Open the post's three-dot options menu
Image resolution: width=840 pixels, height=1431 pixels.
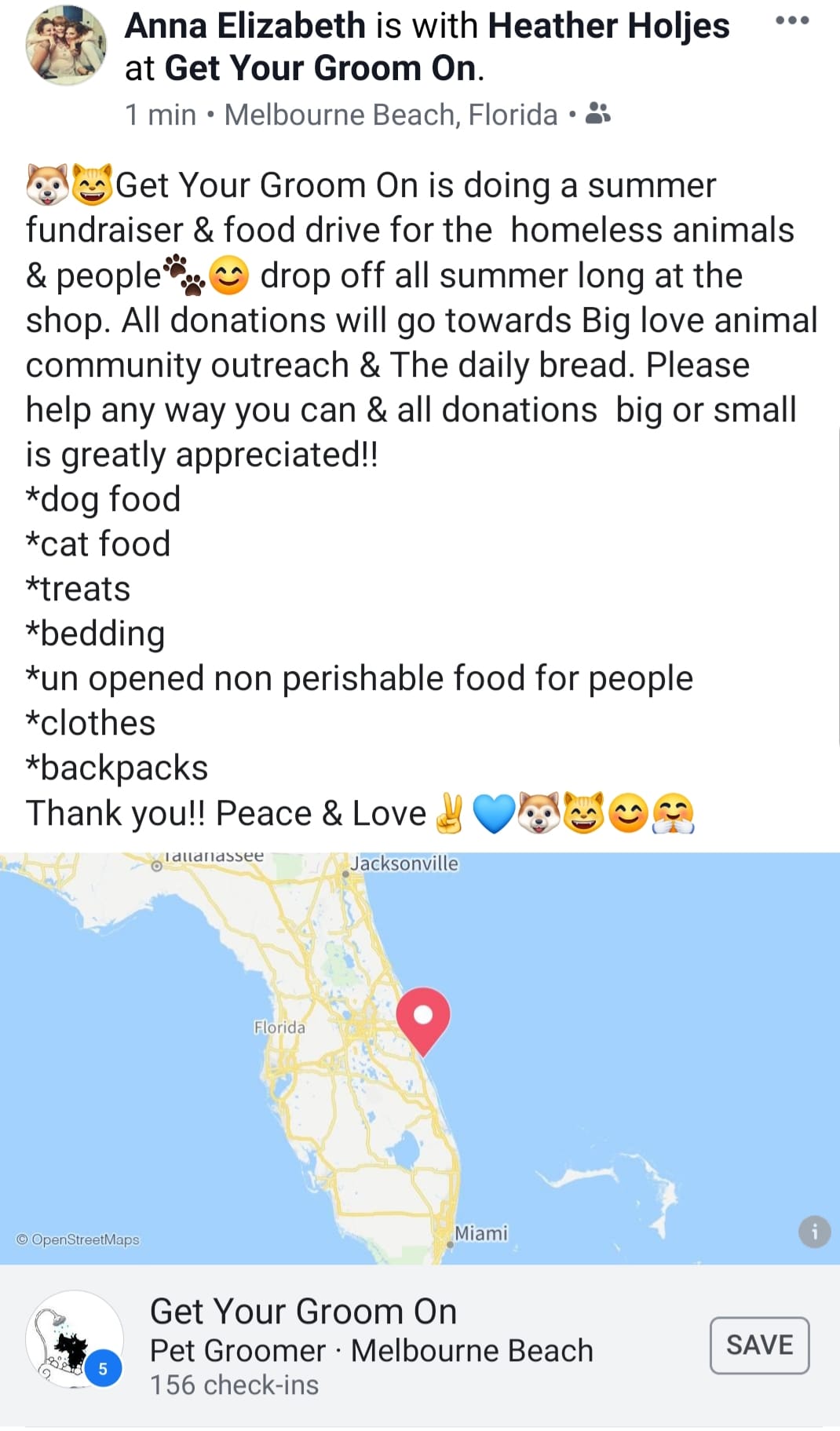(x=791, y=21)
